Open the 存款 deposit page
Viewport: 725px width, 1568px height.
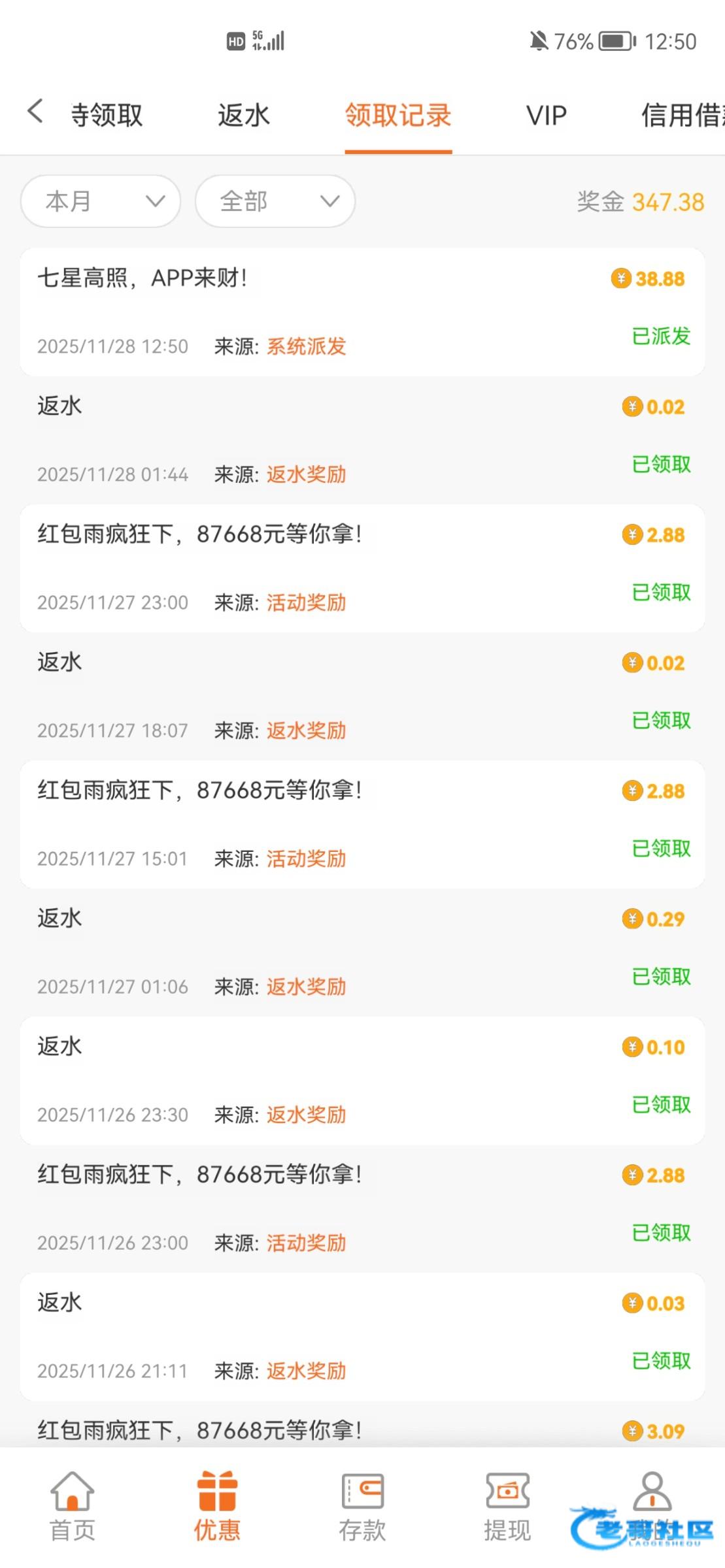point(362,1506)
